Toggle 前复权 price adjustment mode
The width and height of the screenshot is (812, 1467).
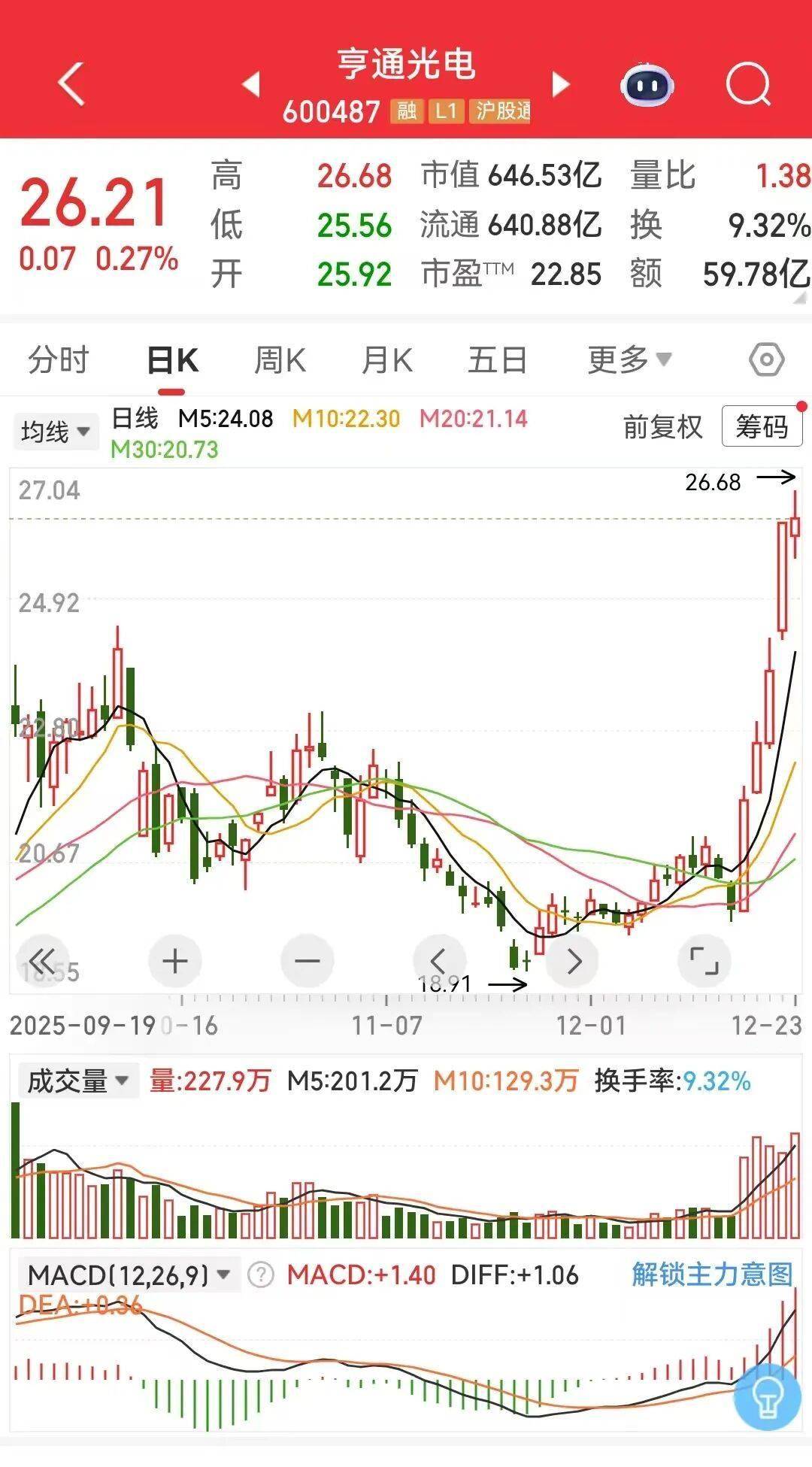(662, 427)
